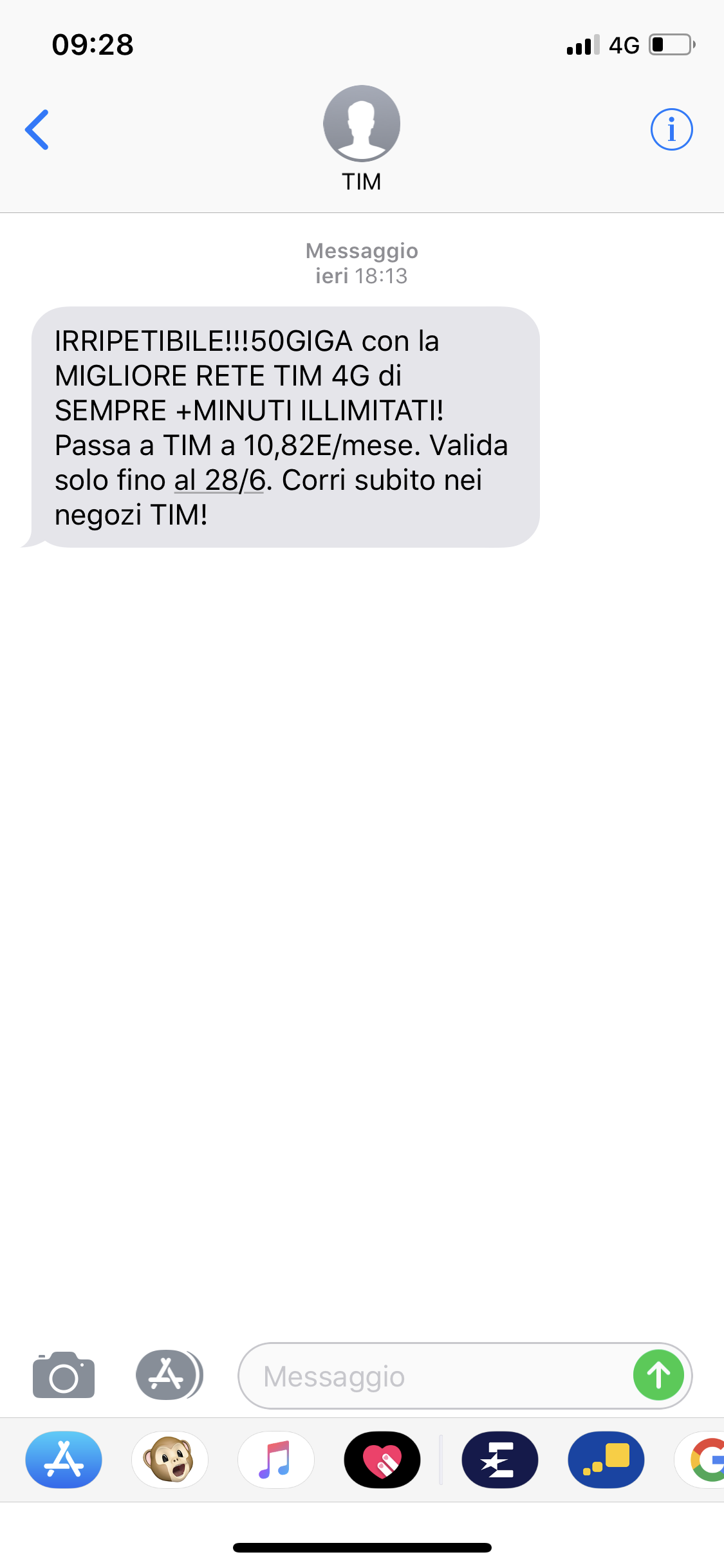The width and height of the screenshot is (724, 1568).
Task: Open TIM contact avatar
Action: (362, 123)
